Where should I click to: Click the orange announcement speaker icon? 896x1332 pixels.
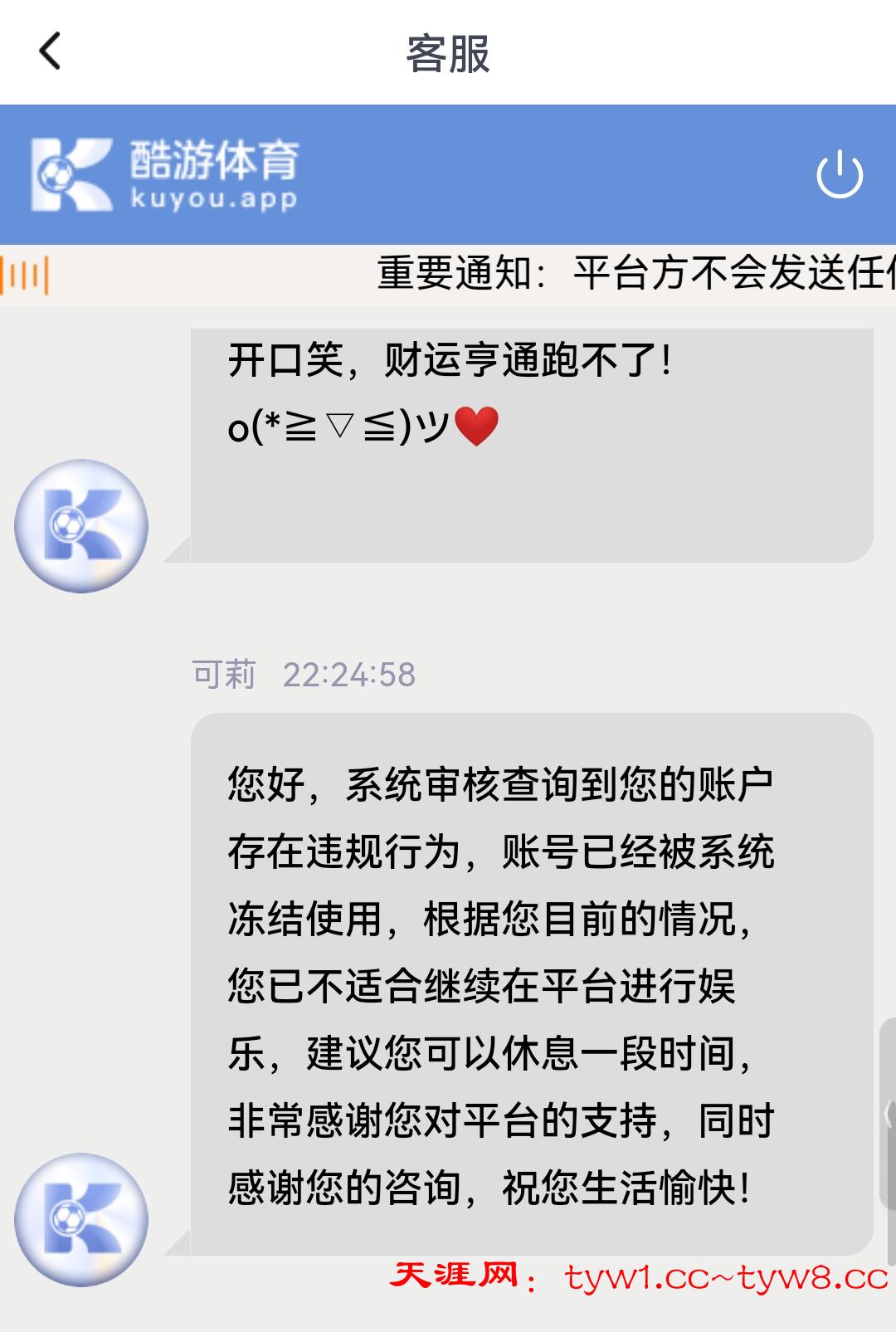(x=27, y=274)
